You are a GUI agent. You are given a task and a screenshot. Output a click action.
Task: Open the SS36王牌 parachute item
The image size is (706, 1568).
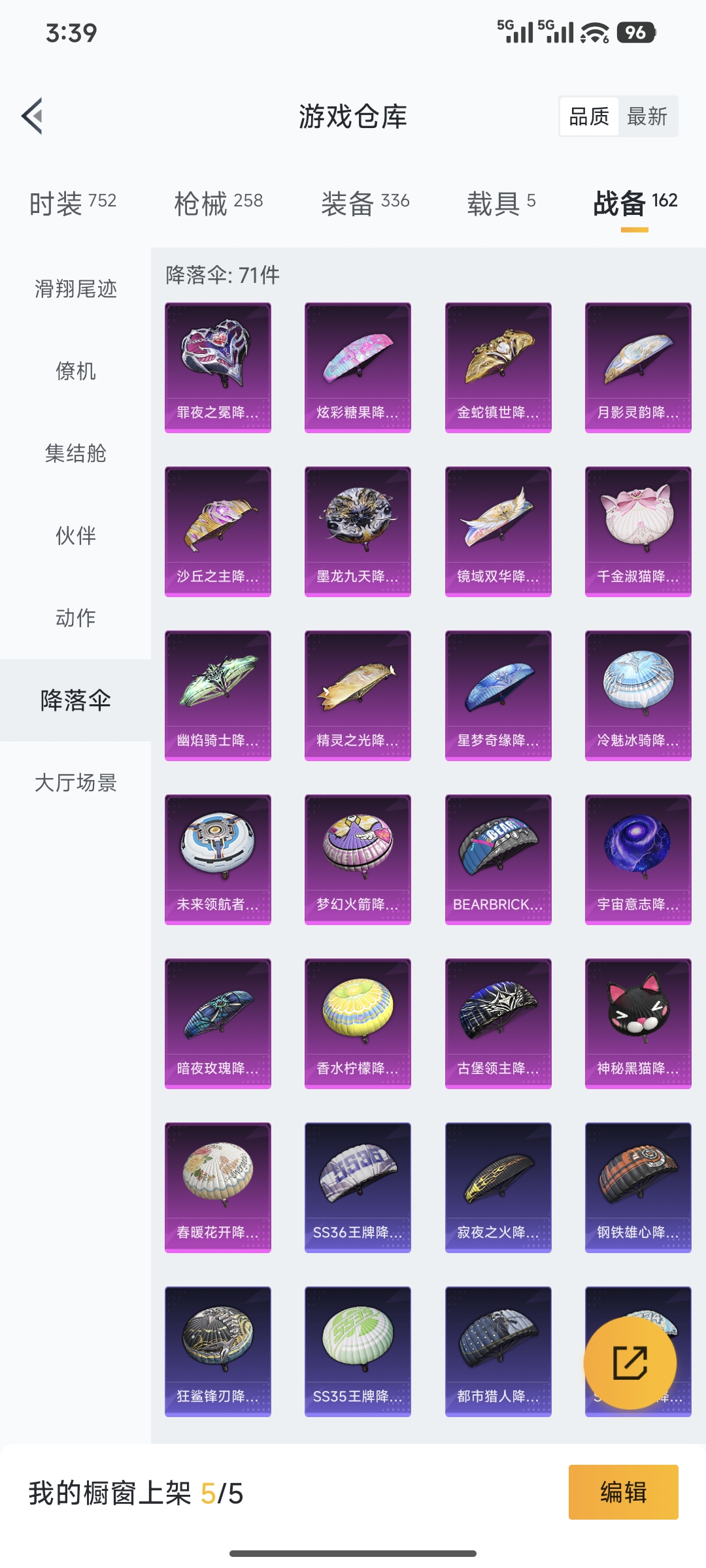point(358,1187)
